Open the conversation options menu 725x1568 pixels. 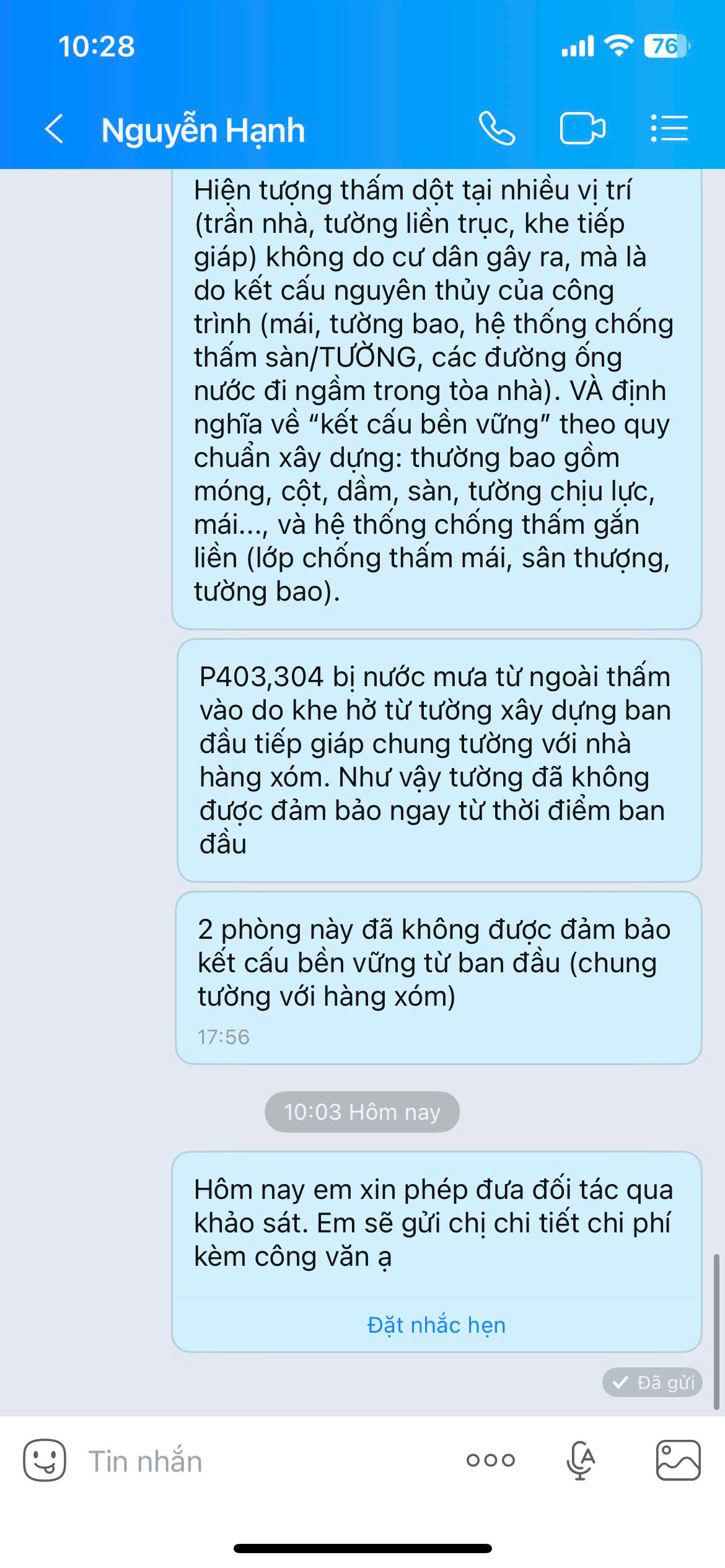pyautogui.click(x=669, y=129)
